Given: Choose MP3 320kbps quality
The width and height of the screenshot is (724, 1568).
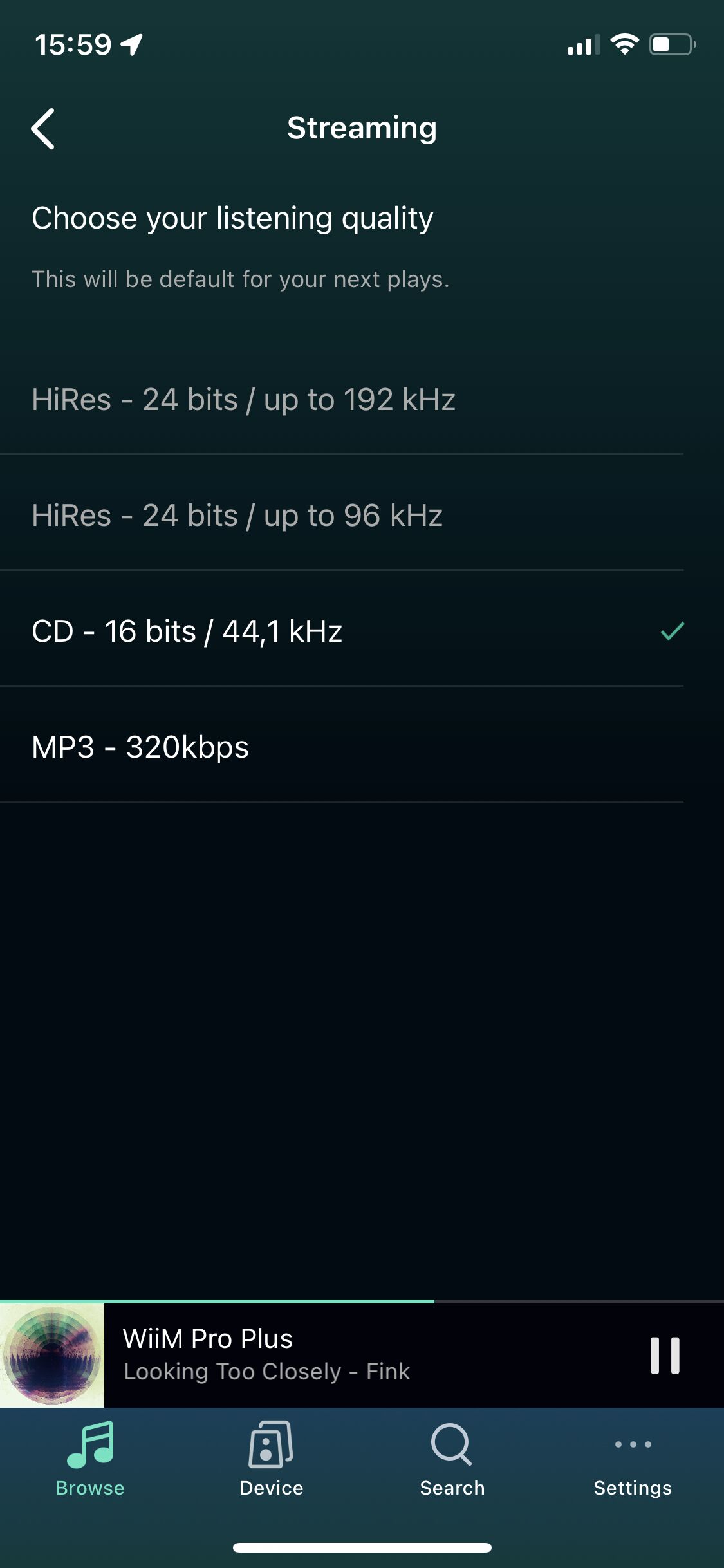Looking at the screenshot, I should [x=342, y=747].
